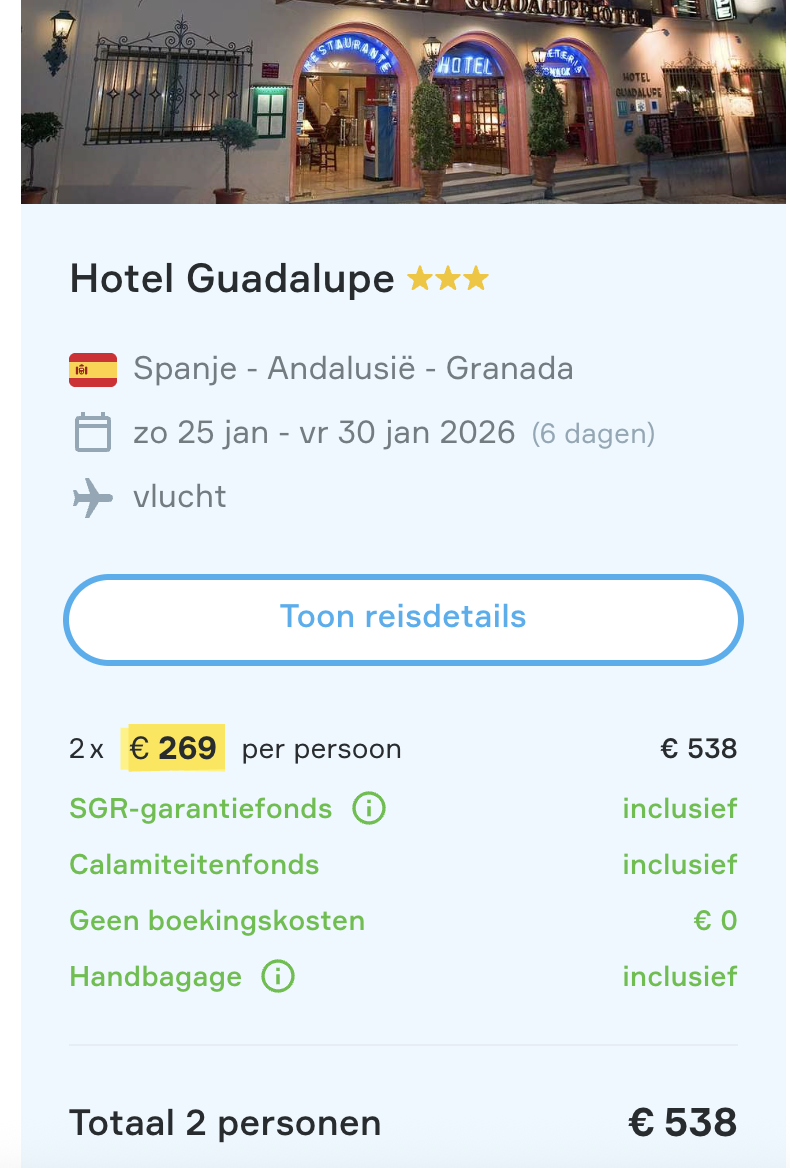
Task: Select the middle star in the rating
Action: click(x=448, y=278)
